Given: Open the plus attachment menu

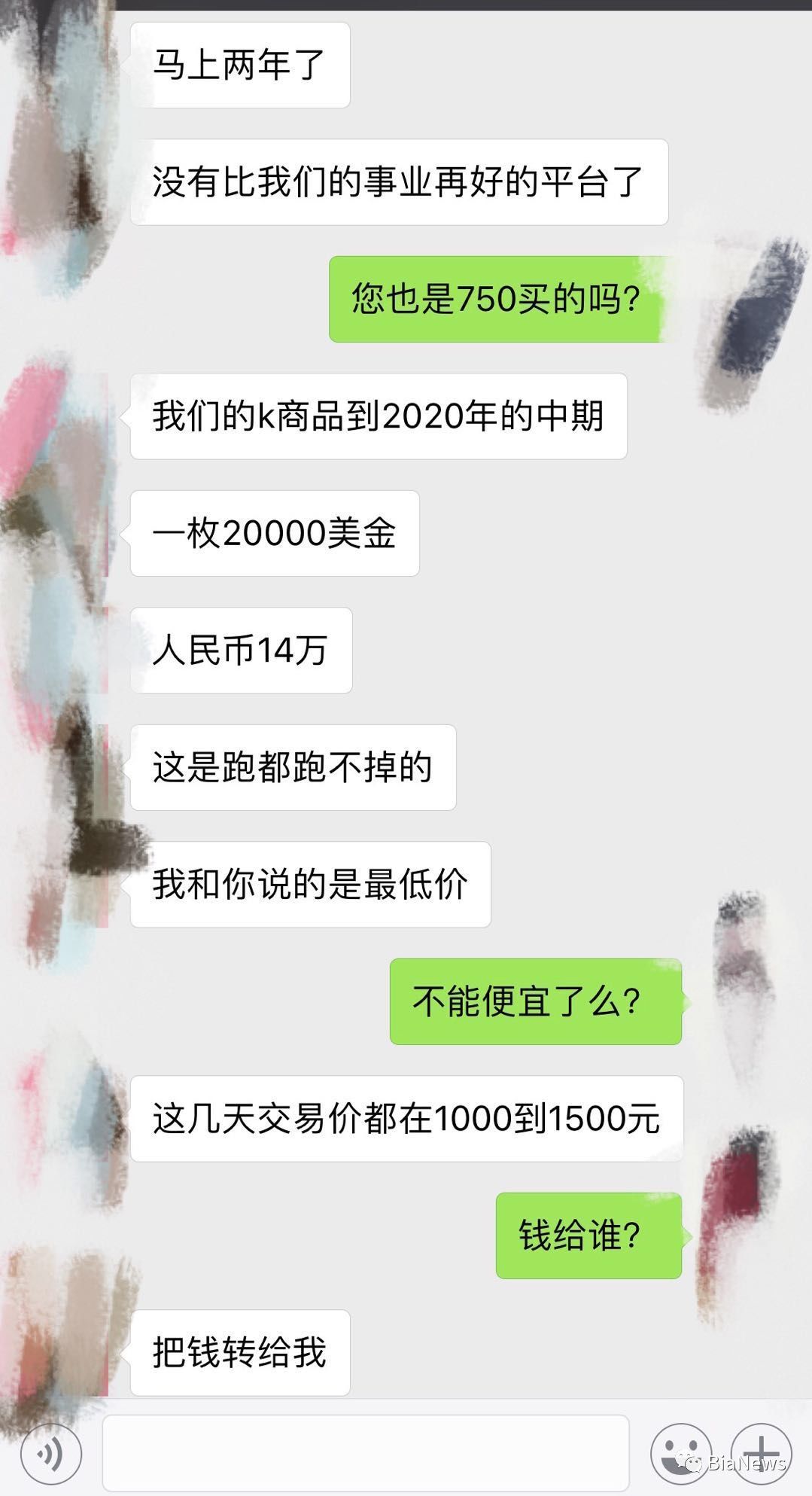Looking at the screenshot, I should coord(761,1452).
